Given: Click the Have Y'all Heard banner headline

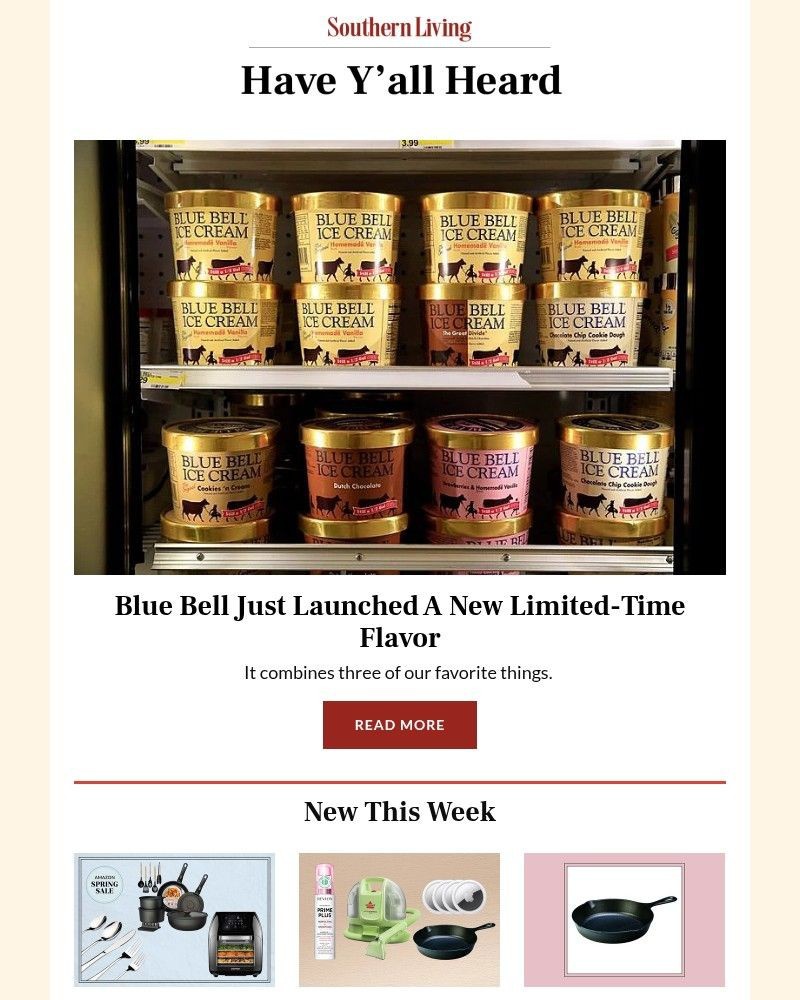Looking at the screenshot, I should [400, 80].
